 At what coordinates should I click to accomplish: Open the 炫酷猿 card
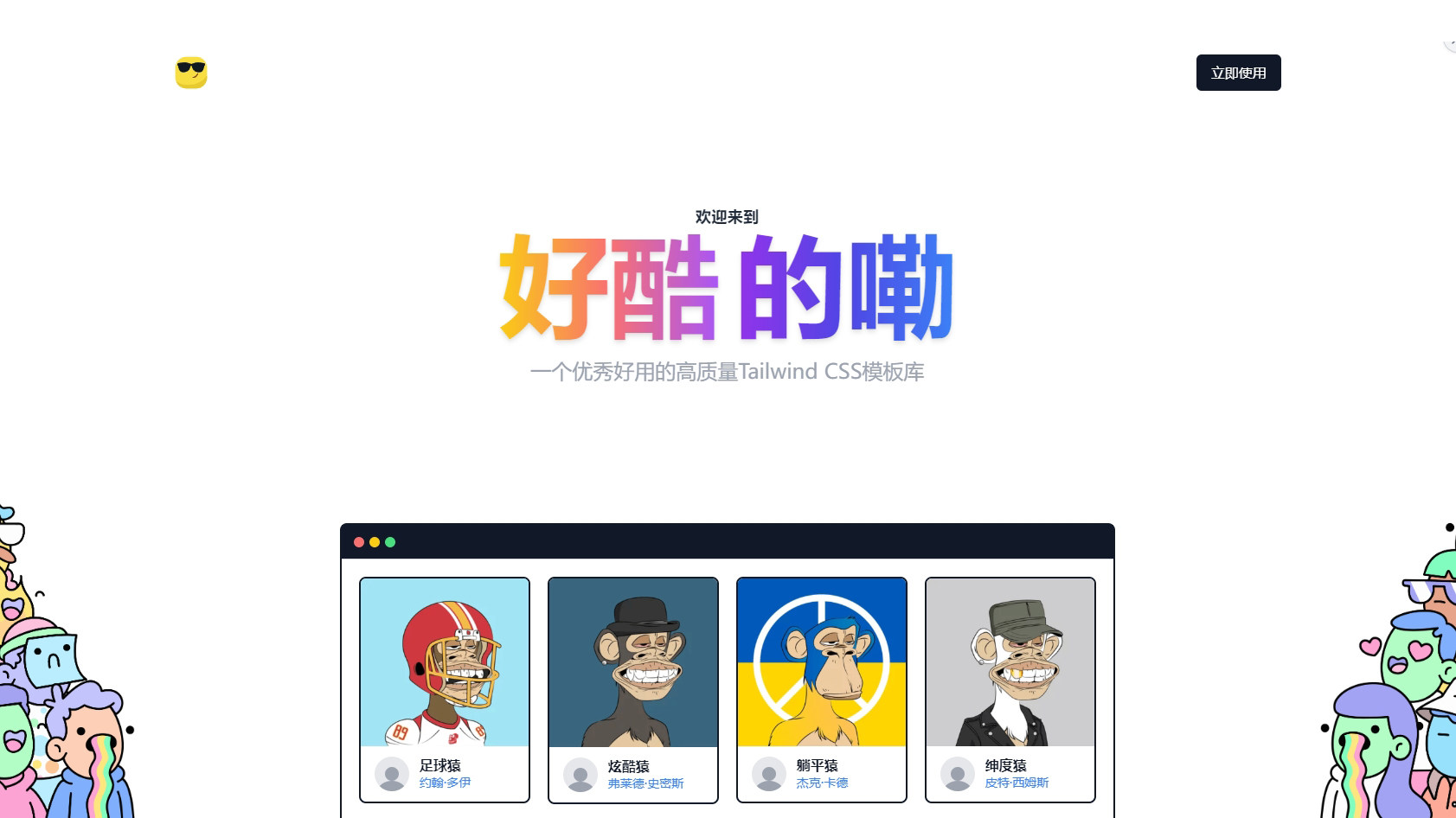[x=632, y=689]
